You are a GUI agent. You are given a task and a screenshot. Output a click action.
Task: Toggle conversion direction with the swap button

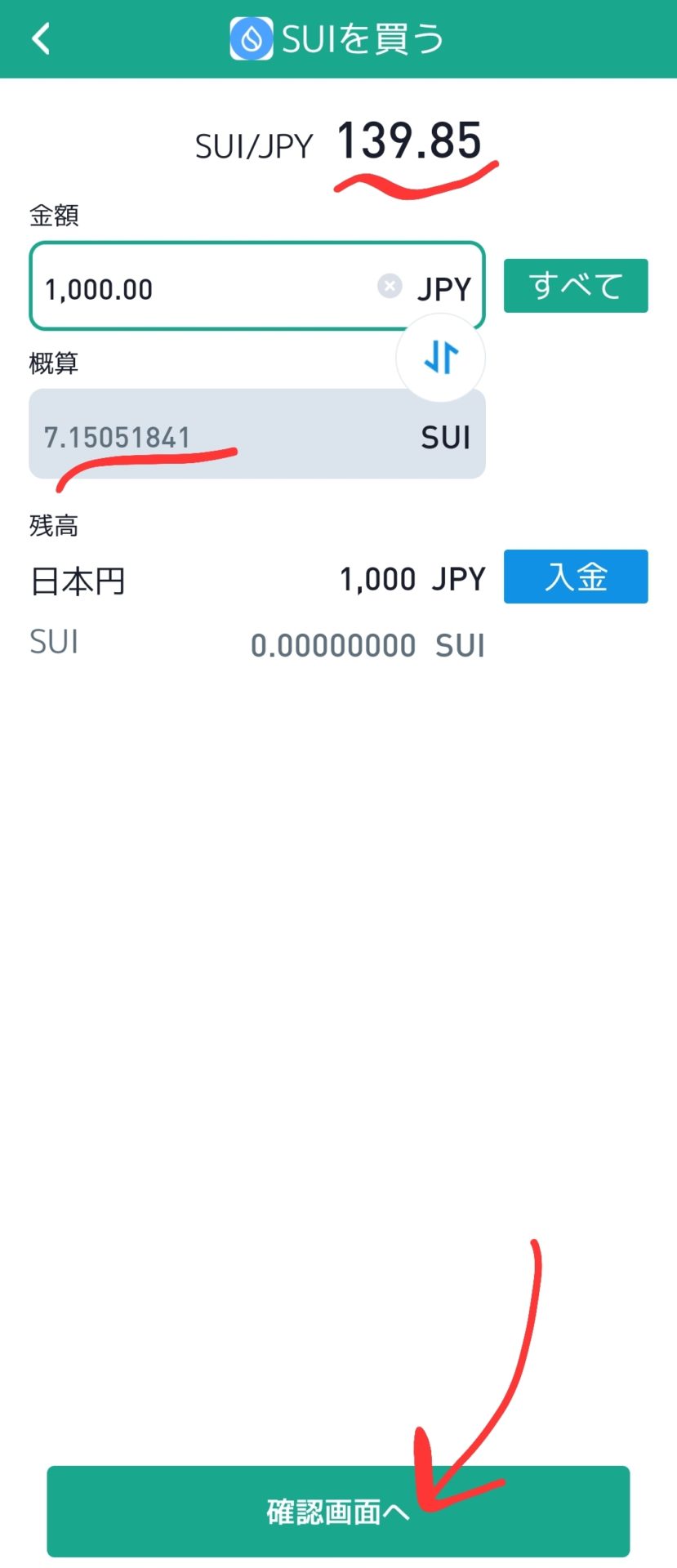440,357
